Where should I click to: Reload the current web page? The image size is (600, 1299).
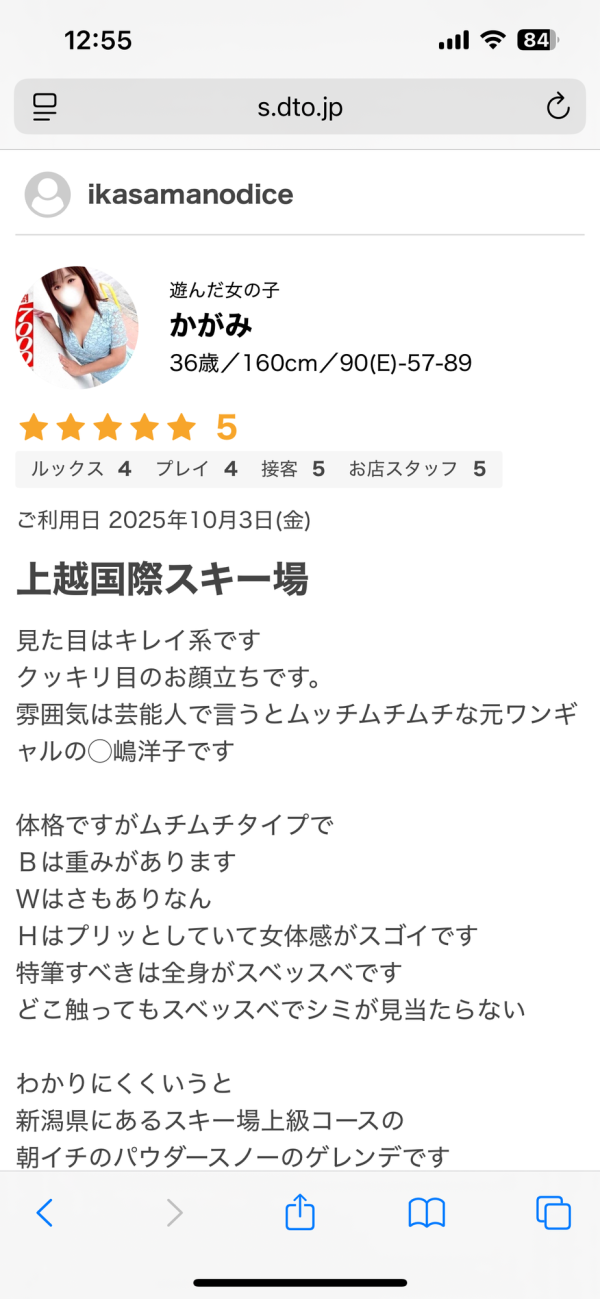pos(557,107)
